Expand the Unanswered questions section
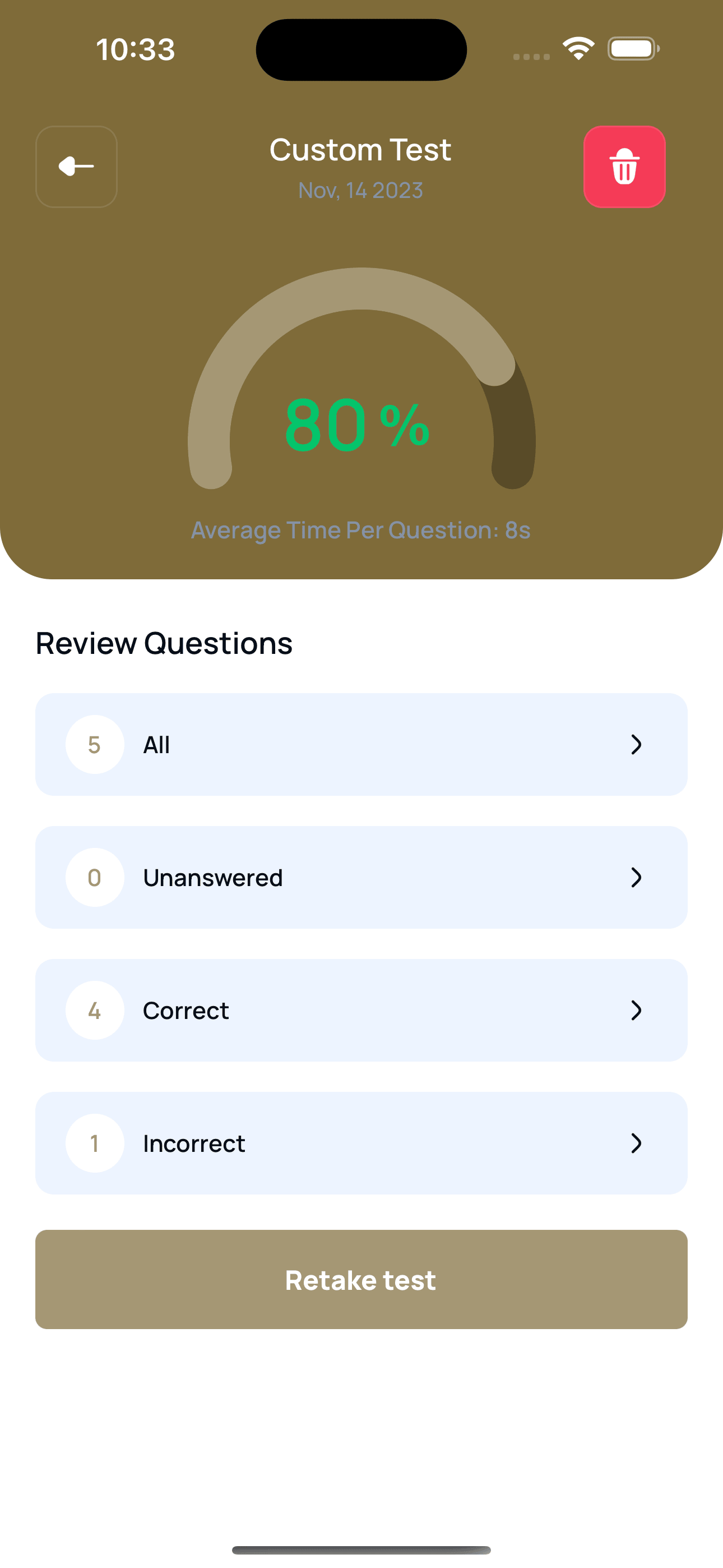Image resolution: width=723 pixels, height=1568 pixels. point(637,877)
